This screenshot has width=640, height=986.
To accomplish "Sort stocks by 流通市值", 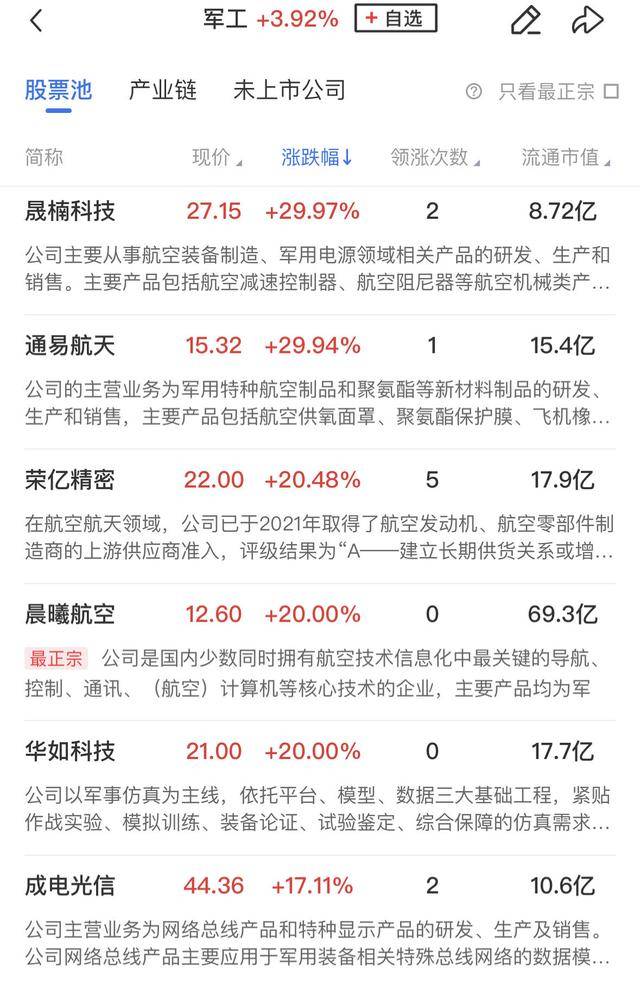I will 566,157.
